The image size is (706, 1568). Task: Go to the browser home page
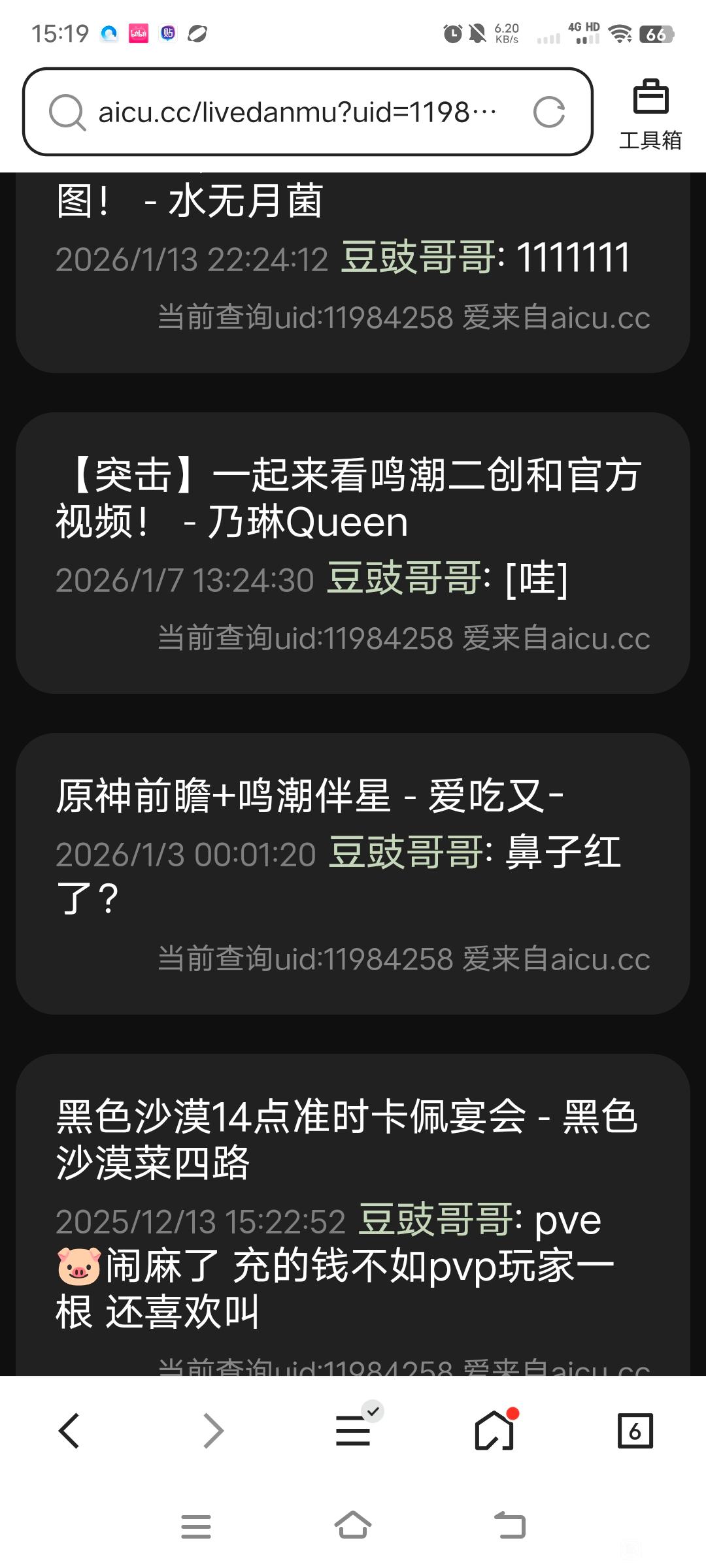[494, 1431]
